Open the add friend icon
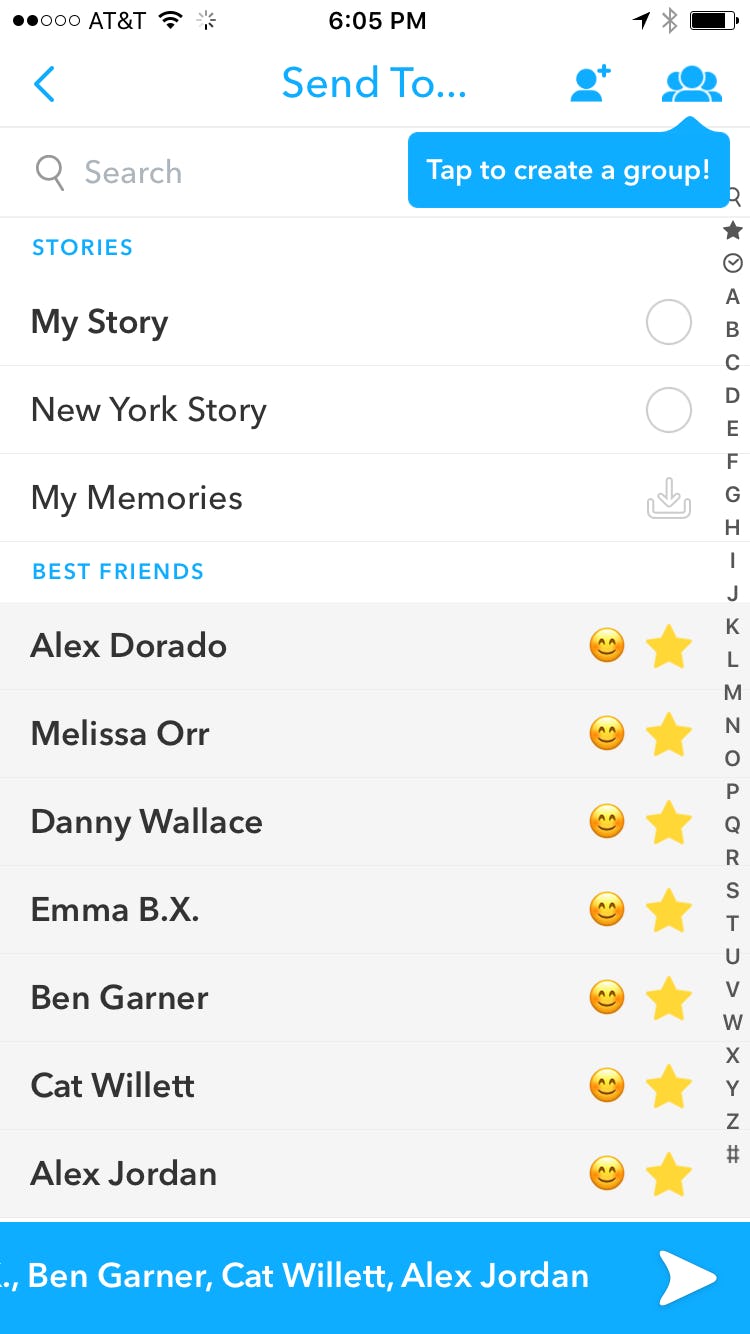The height and width of the screenshot is (1334, 750). point(590,84)
